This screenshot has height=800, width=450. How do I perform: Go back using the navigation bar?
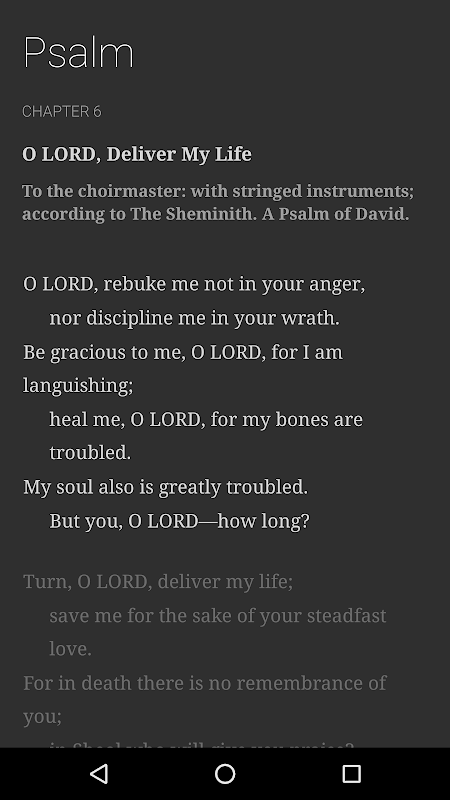(x=99, y=774)
